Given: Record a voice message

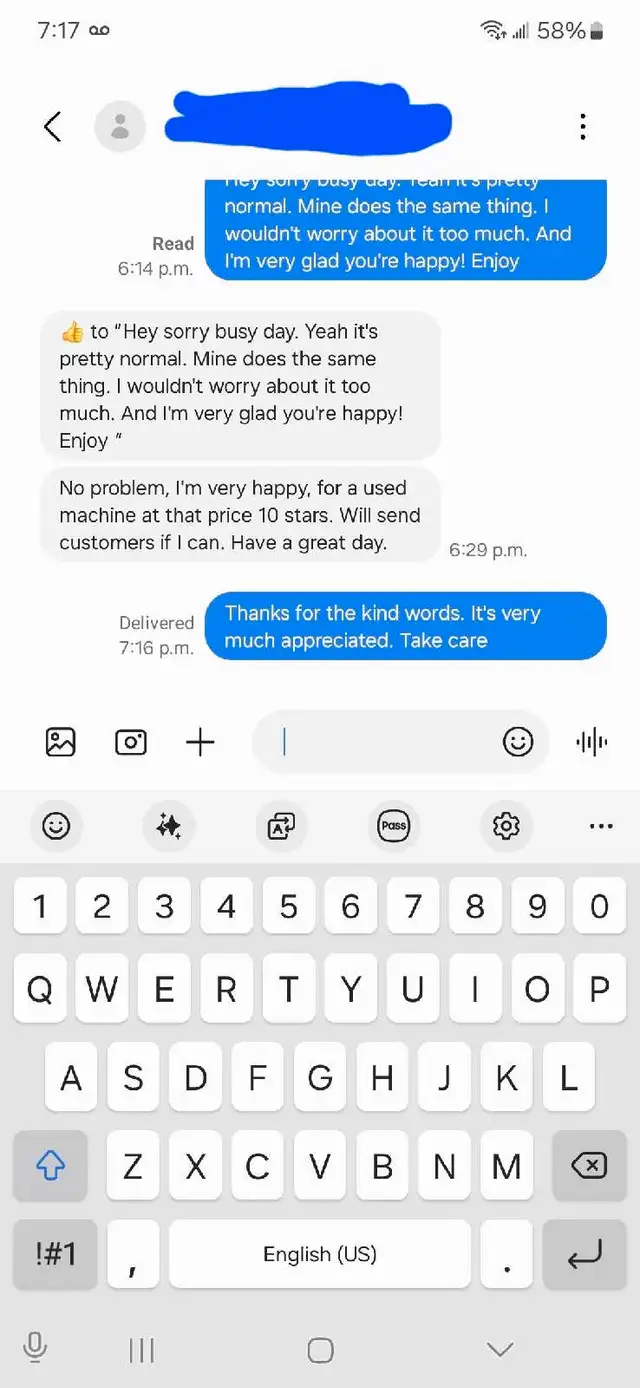Looking at the screenshot, I should point(592,742).
